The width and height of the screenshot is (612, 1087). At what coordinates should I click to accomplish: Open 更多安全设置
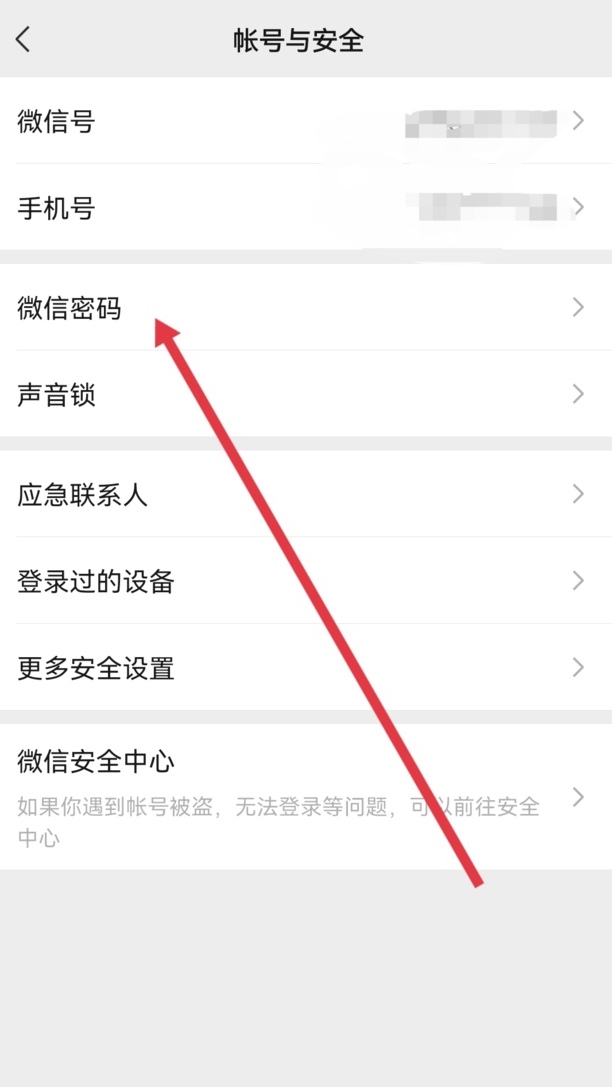click(x=306, y=667)
